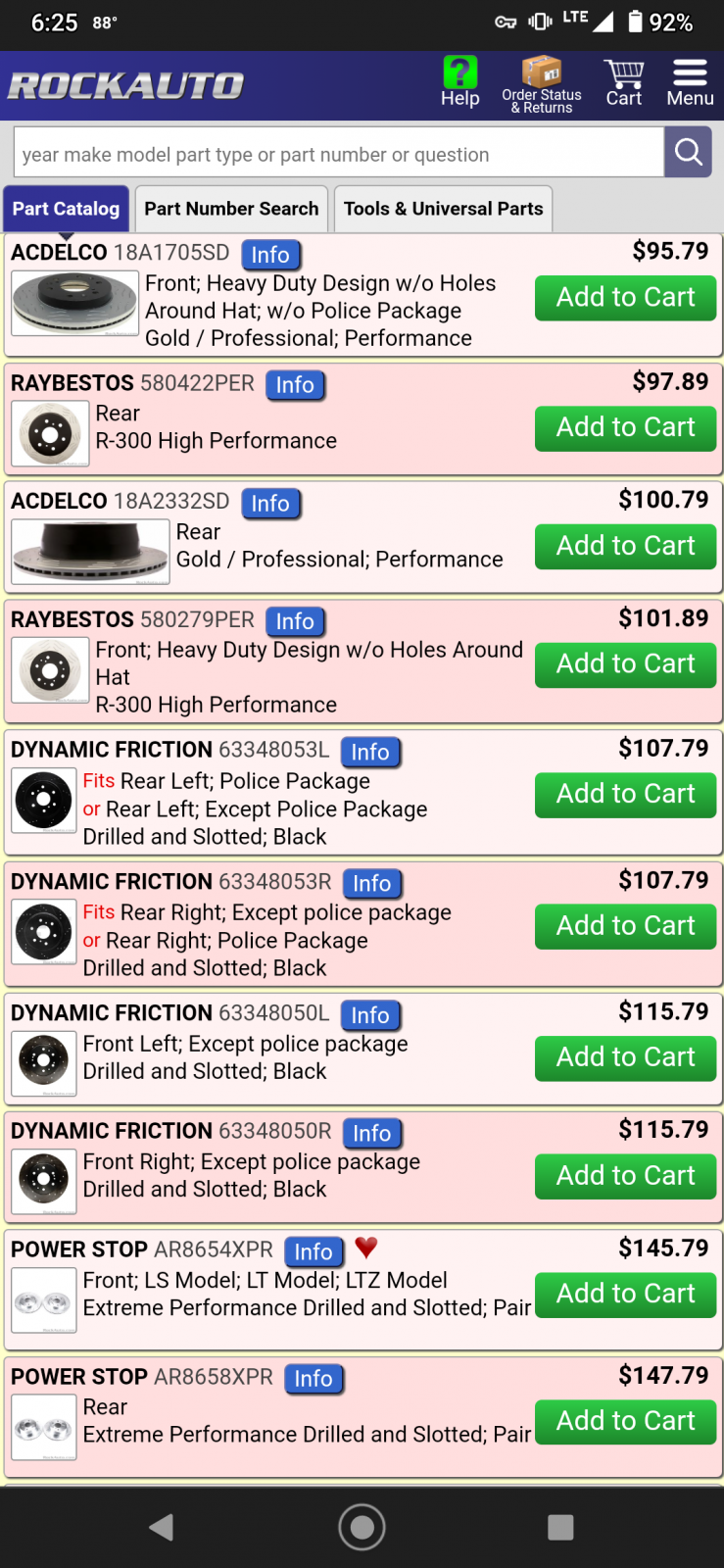Open the Help page

pos(459,82)
